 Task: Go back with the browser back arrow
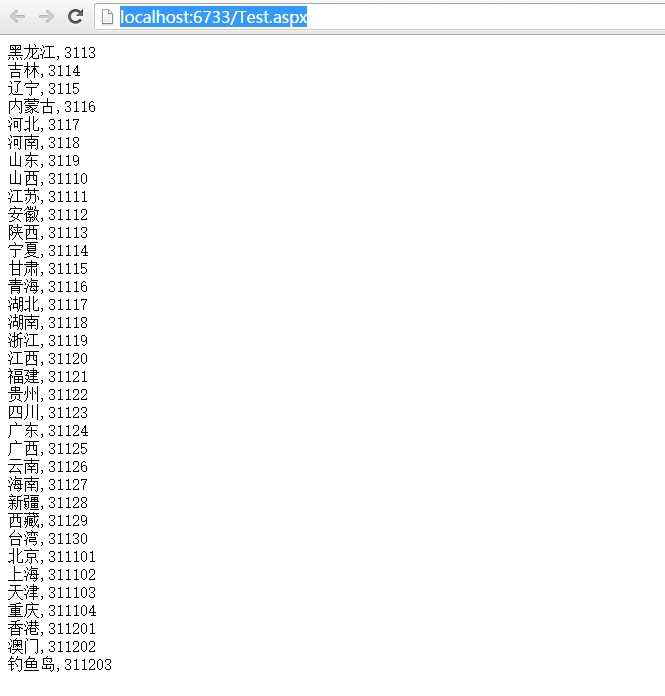[17, 17]
